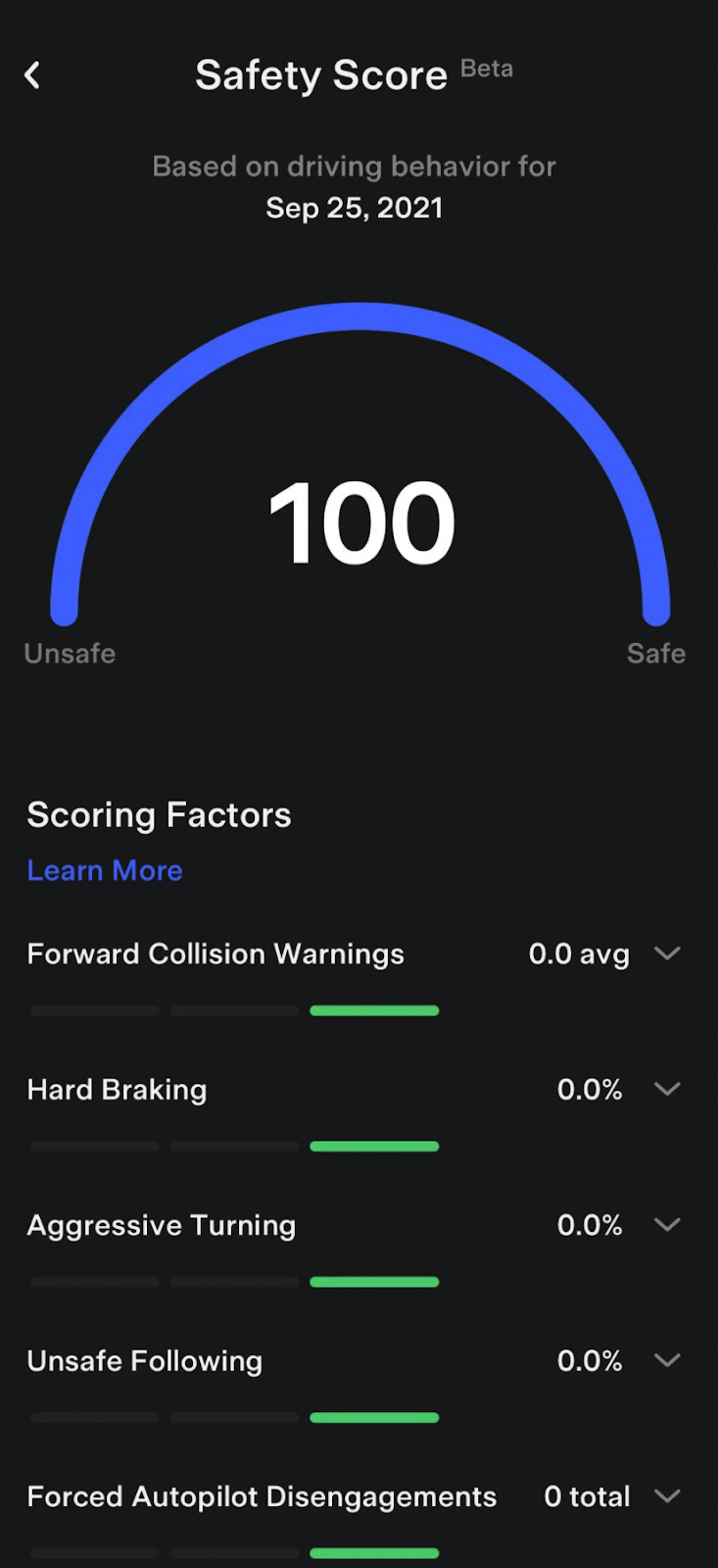This screenshot has height=1568, width=718.
Task: Tap the Safe label on the gauge
Action: pyautogui.click(x=655, y=653)
